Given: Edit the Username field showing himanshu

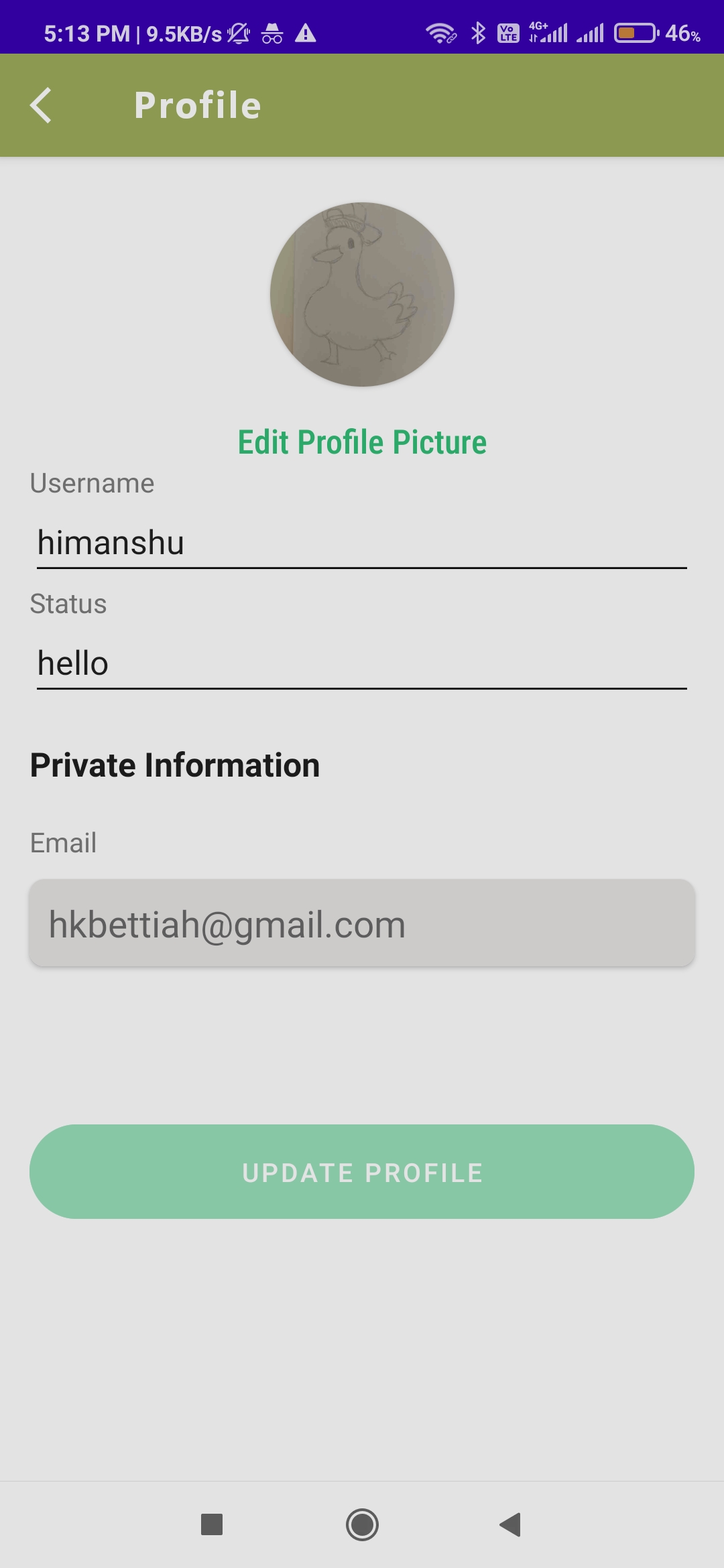Looking at the screenshot, I should tap(362, 543).
